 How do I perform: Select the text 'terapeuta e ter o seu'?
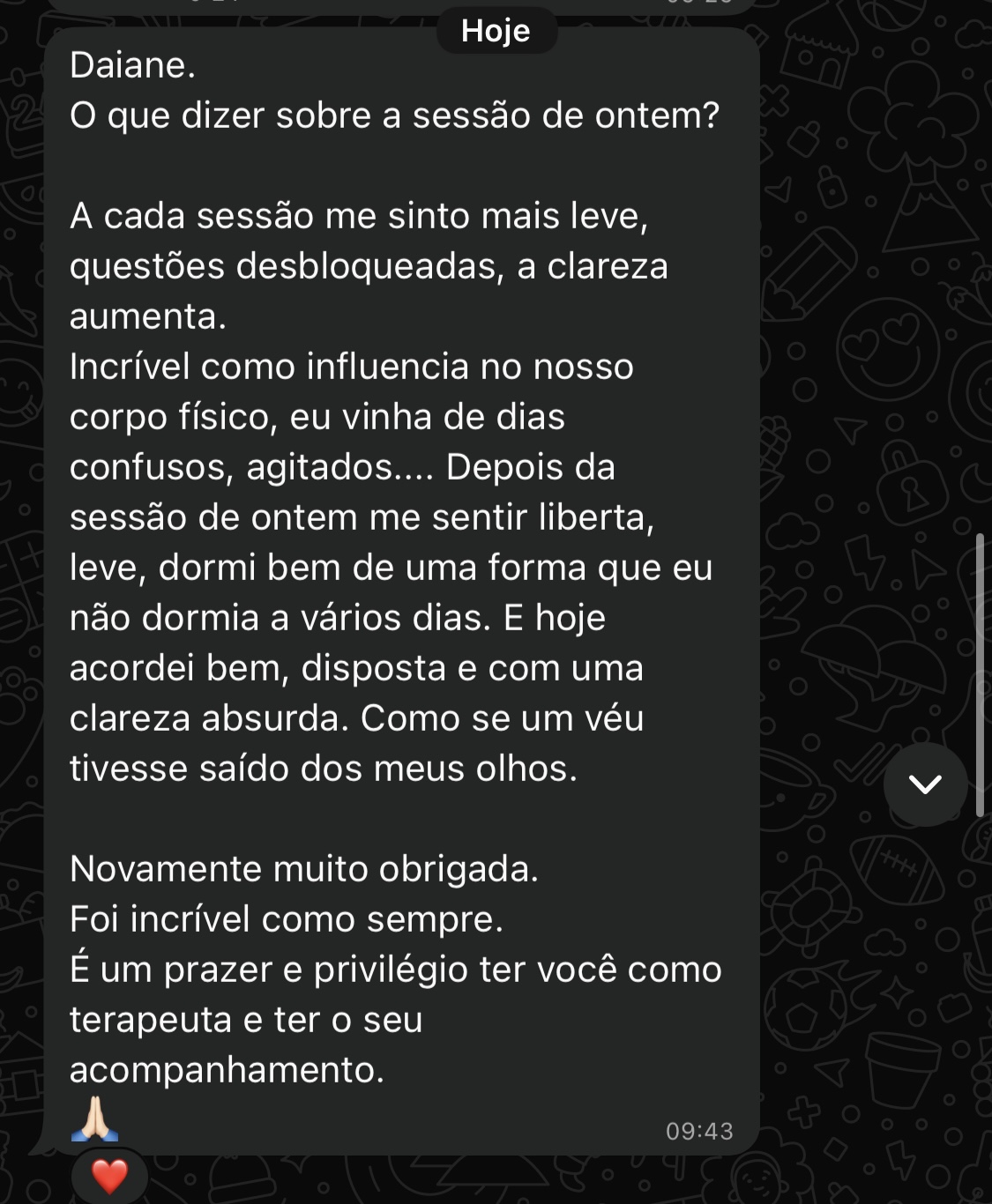(247, 1021)
